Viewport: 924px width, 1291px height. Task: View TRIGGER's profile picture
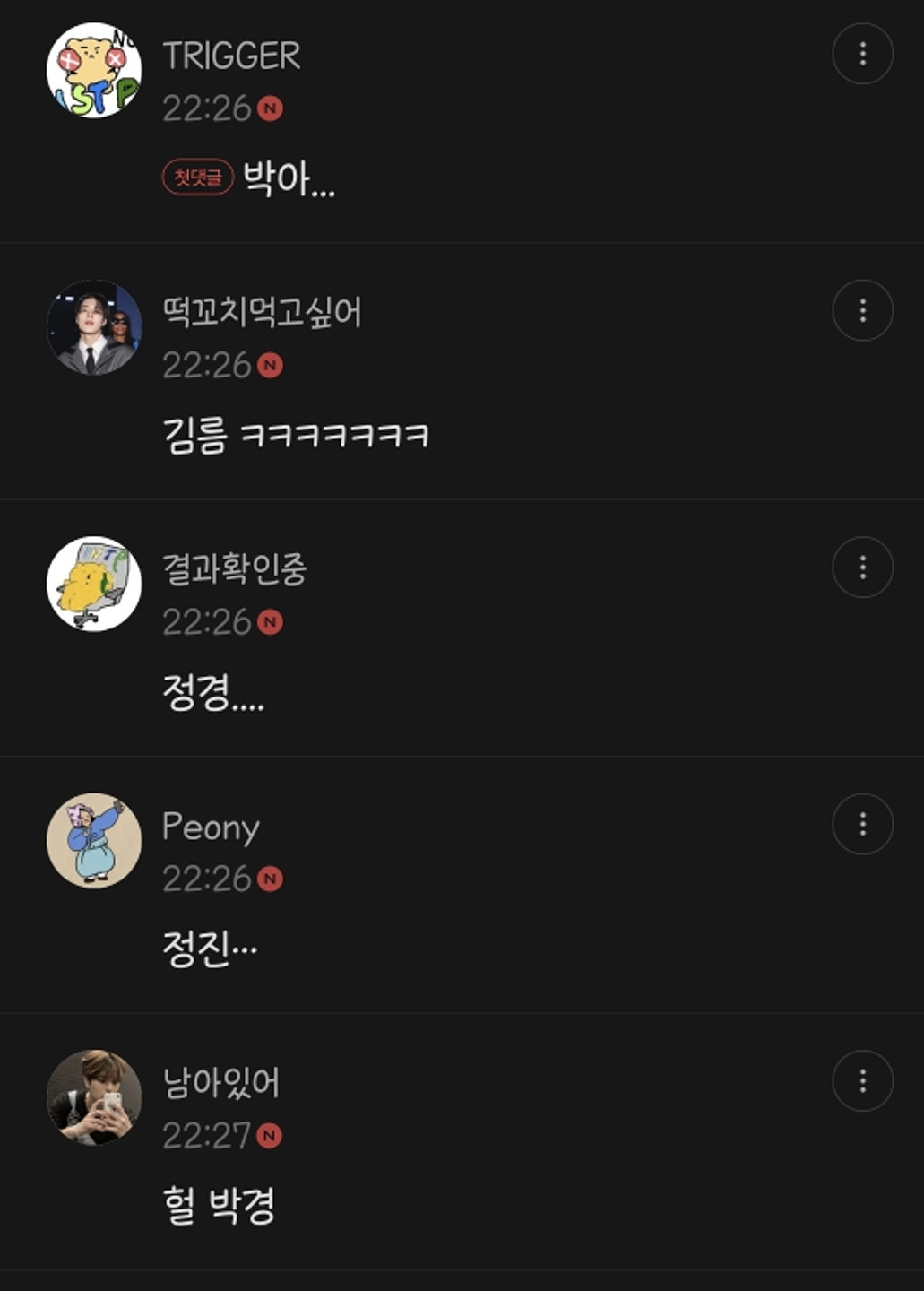(x=94, y=71)
